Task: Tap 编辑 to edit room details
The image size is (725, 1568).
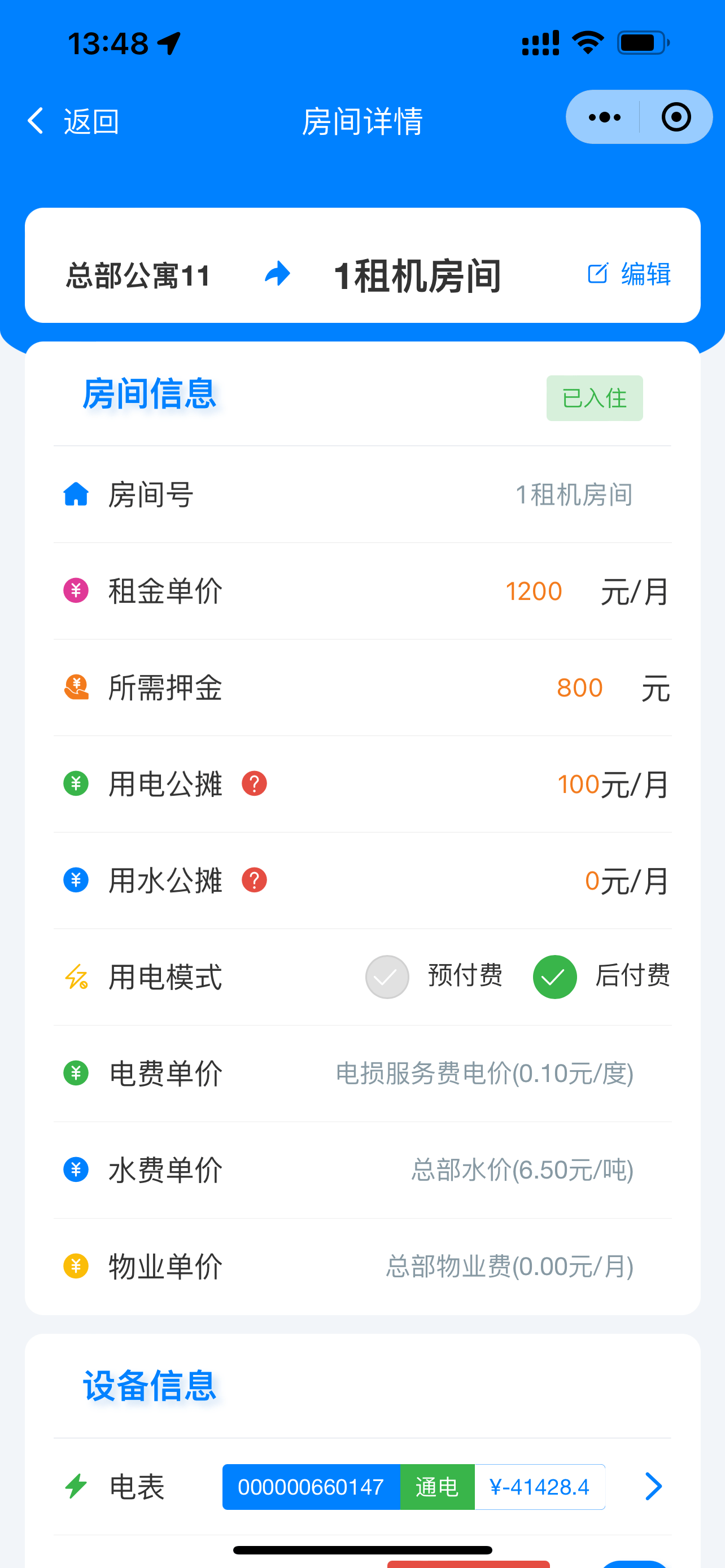Action: [x=629, y=274]
